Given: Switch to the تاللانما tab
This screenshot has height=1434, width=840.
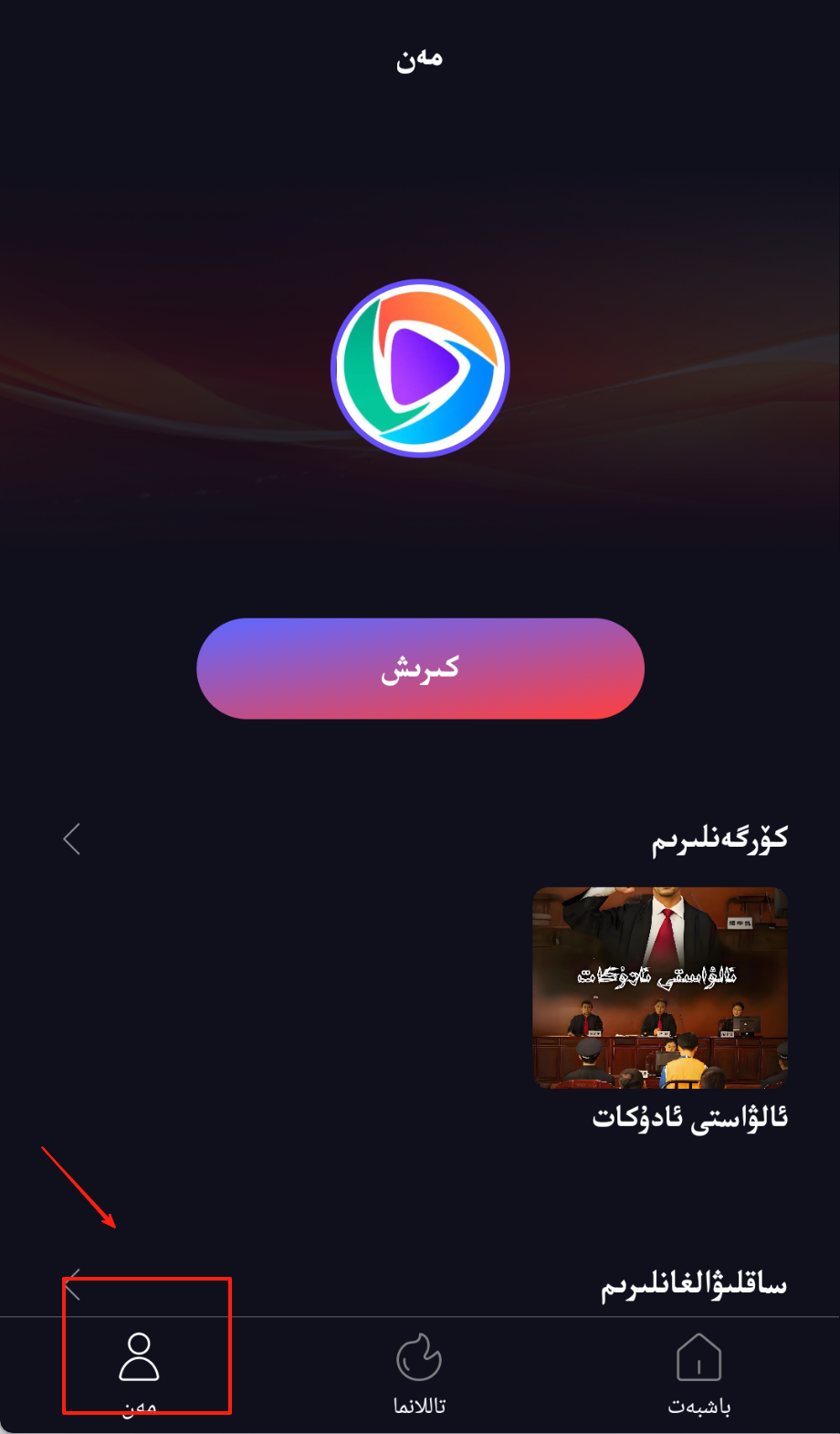Looking at the screenshot, I should (419, 1372).
